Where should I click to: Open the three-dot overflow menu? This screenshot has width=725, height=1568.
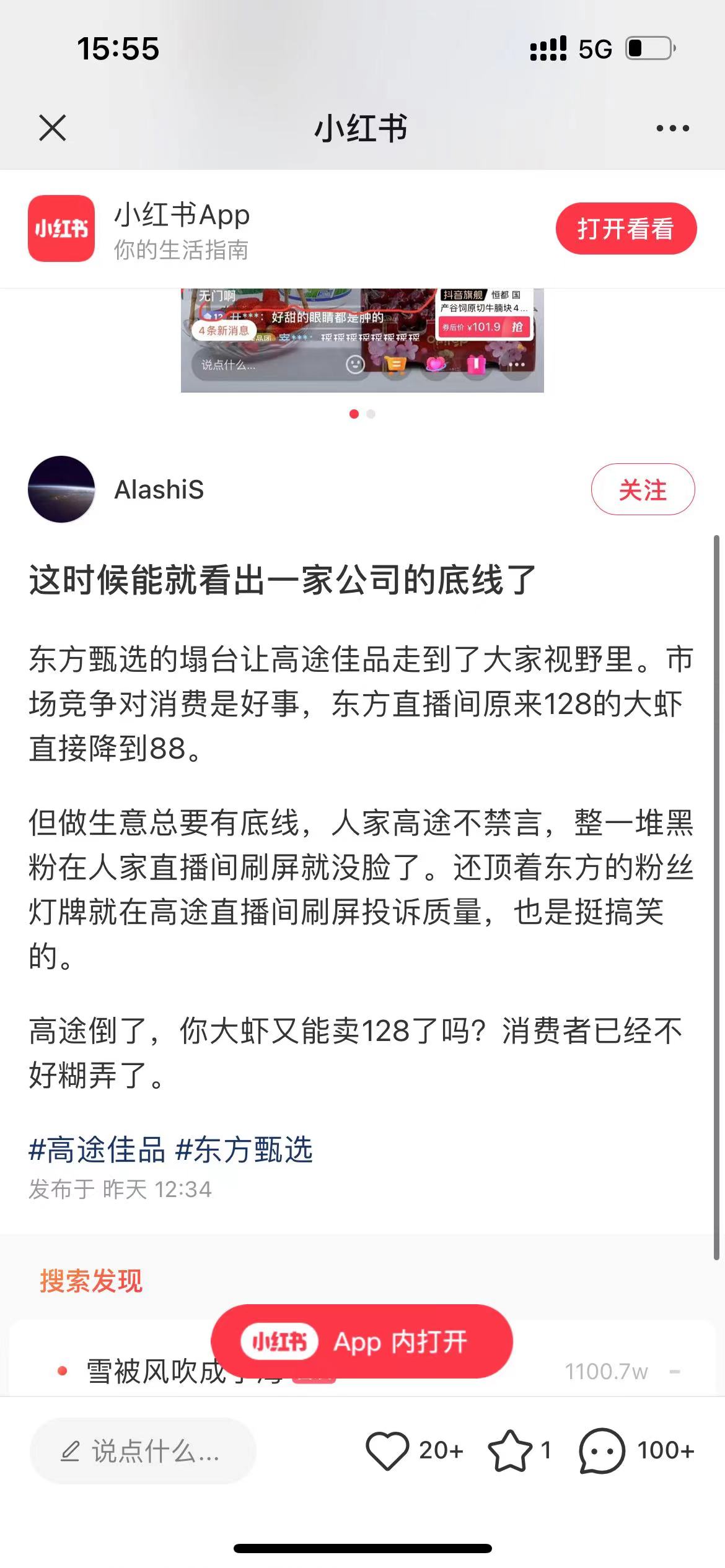tap(672, 129)
